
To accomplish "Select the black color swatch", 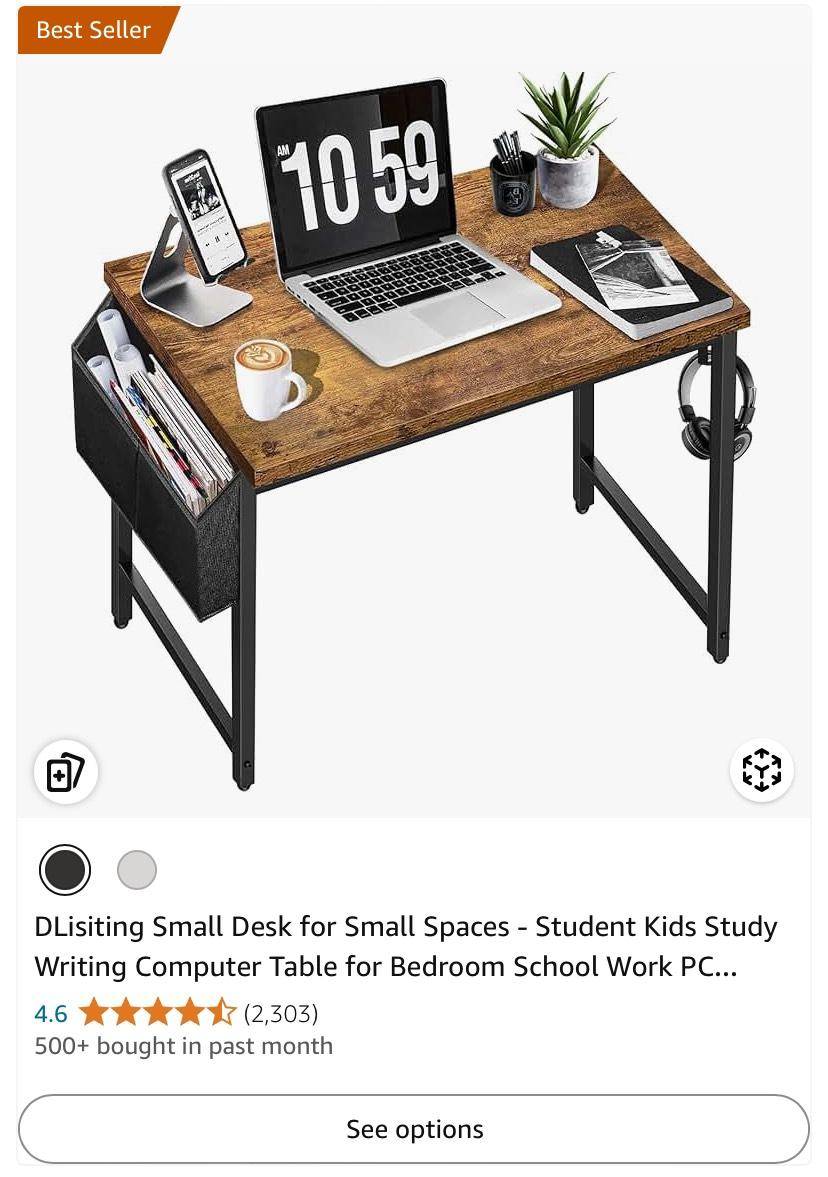I will (65, 870).
